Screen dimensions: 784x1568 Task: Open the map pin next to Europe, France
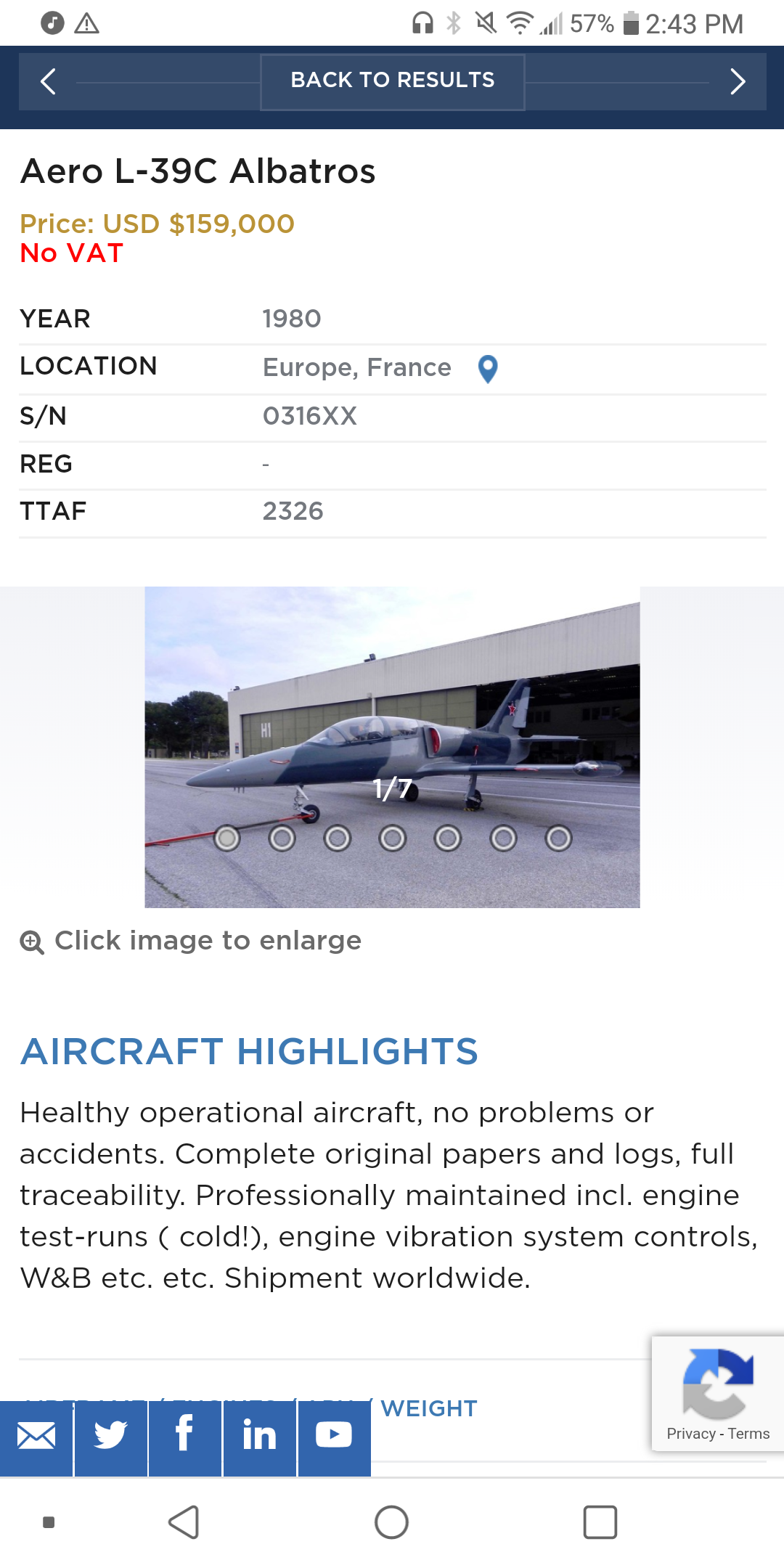pos(488,369)
